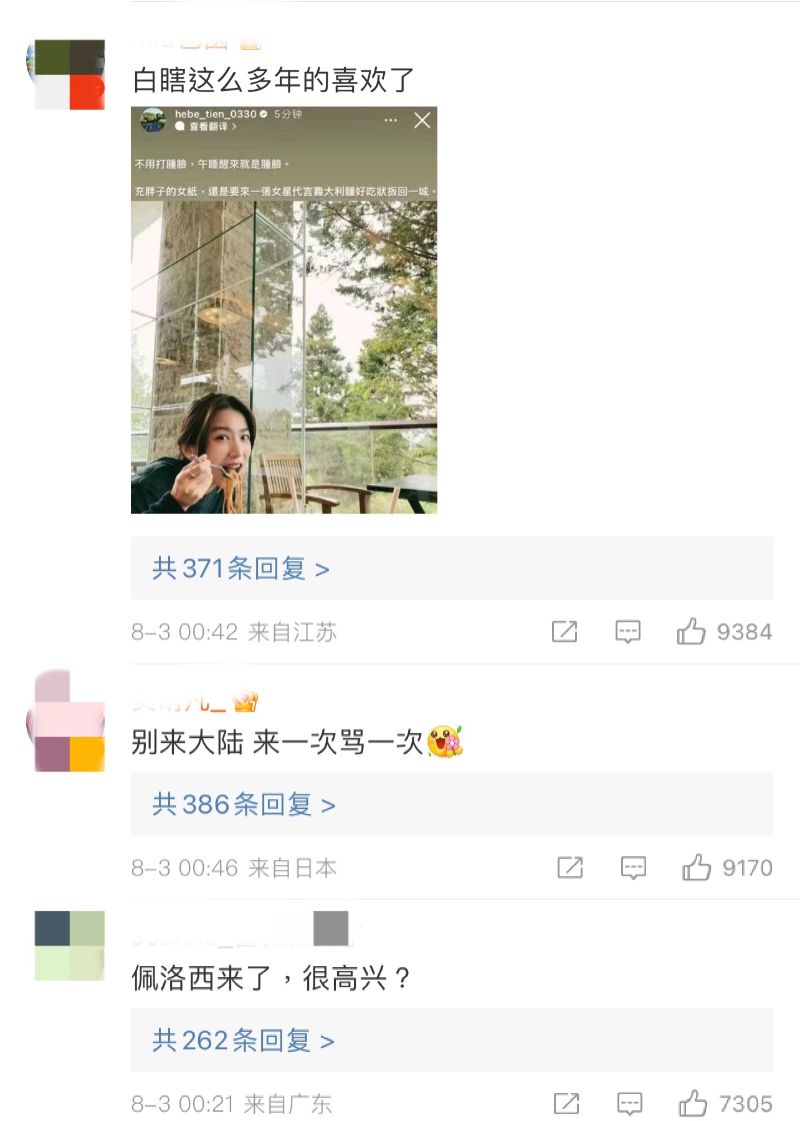Visit the profile of the 佩洛西来了 commenter
Viewport: 800px width, 1121px height.
coord(69,945)
